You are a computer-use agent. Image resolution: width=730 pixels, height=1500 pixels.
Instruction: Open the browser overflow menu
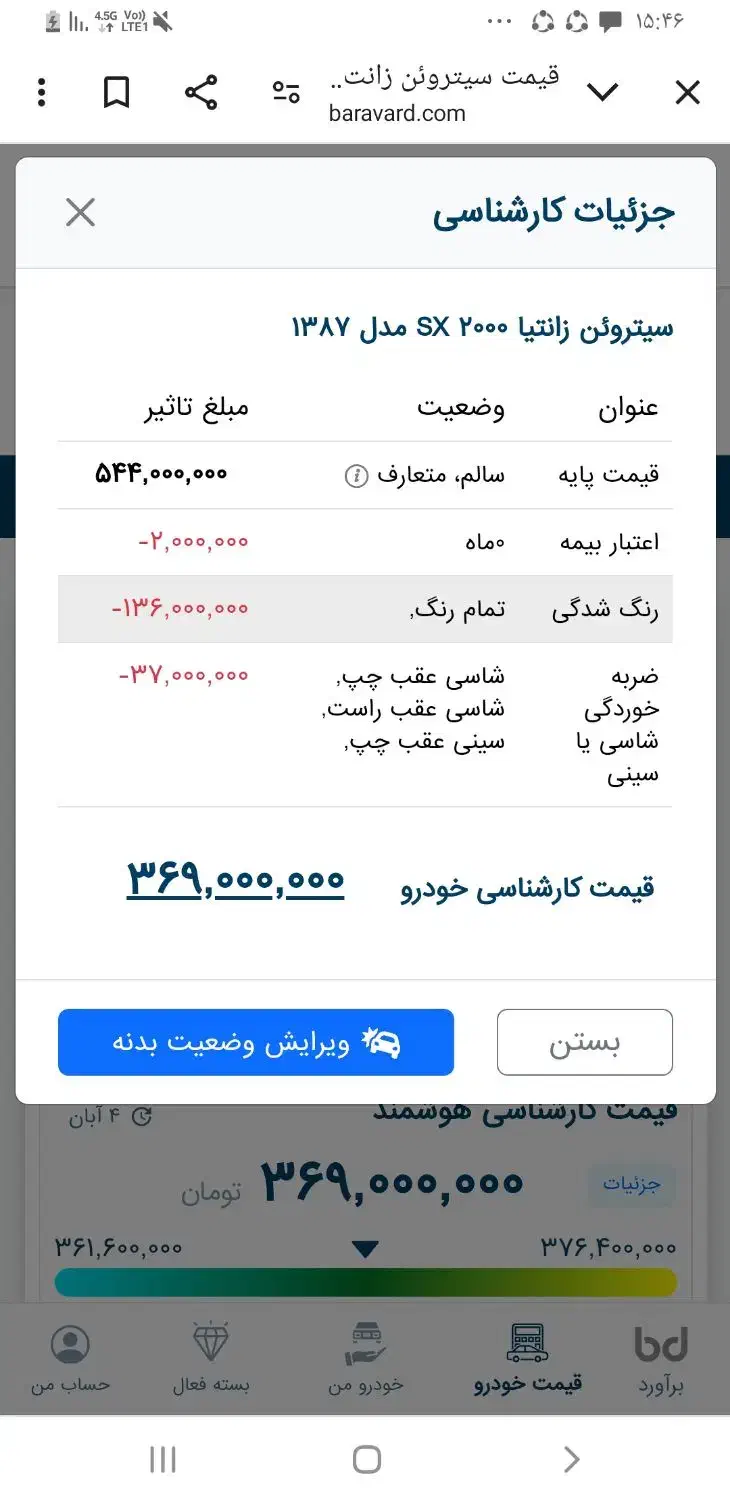click(x=41, y=93)
